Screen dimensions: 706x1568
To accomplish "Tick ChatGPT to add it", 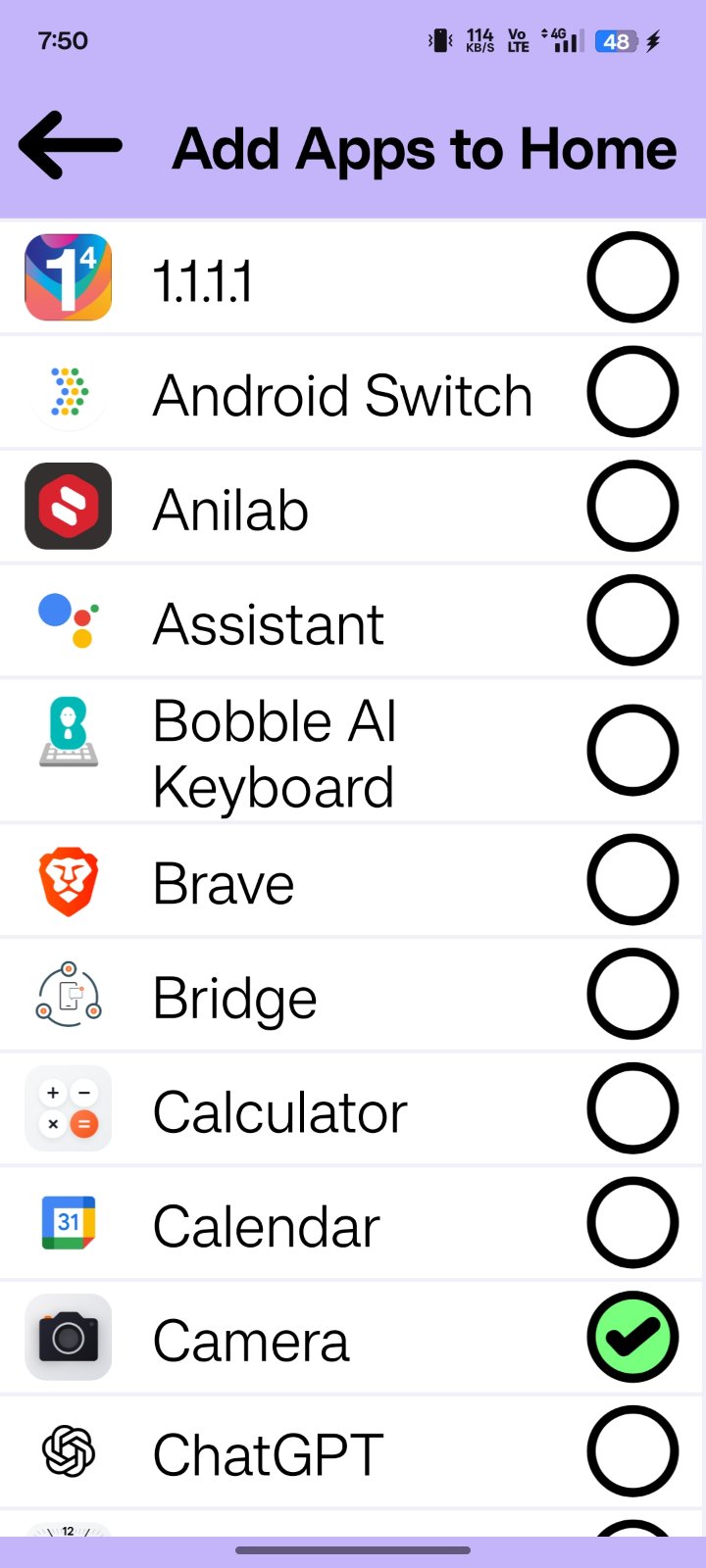I will point(632,1451).
